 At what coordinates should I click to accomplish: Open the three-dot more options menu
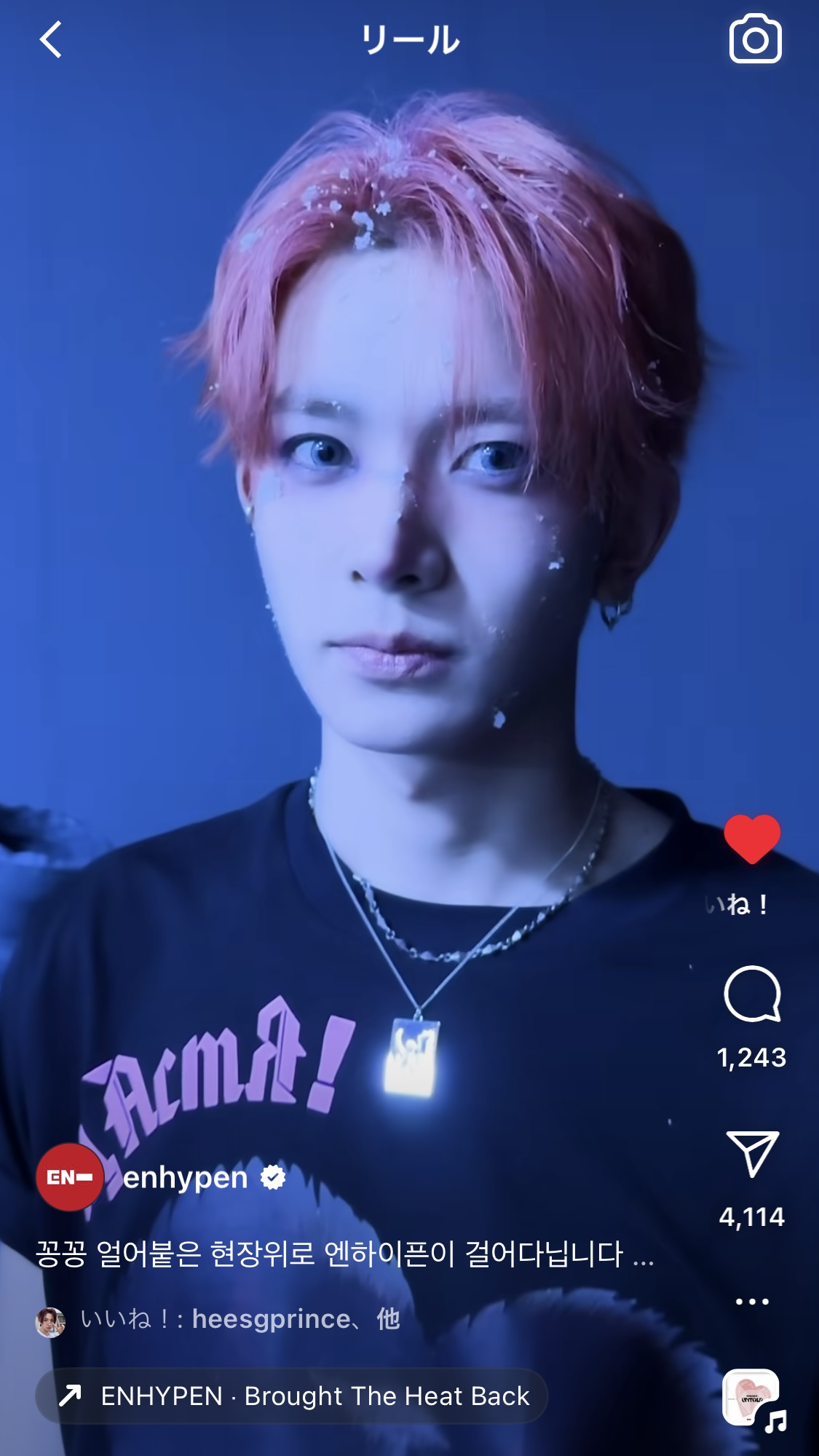pyautogui.click(x=752, y=1302)
